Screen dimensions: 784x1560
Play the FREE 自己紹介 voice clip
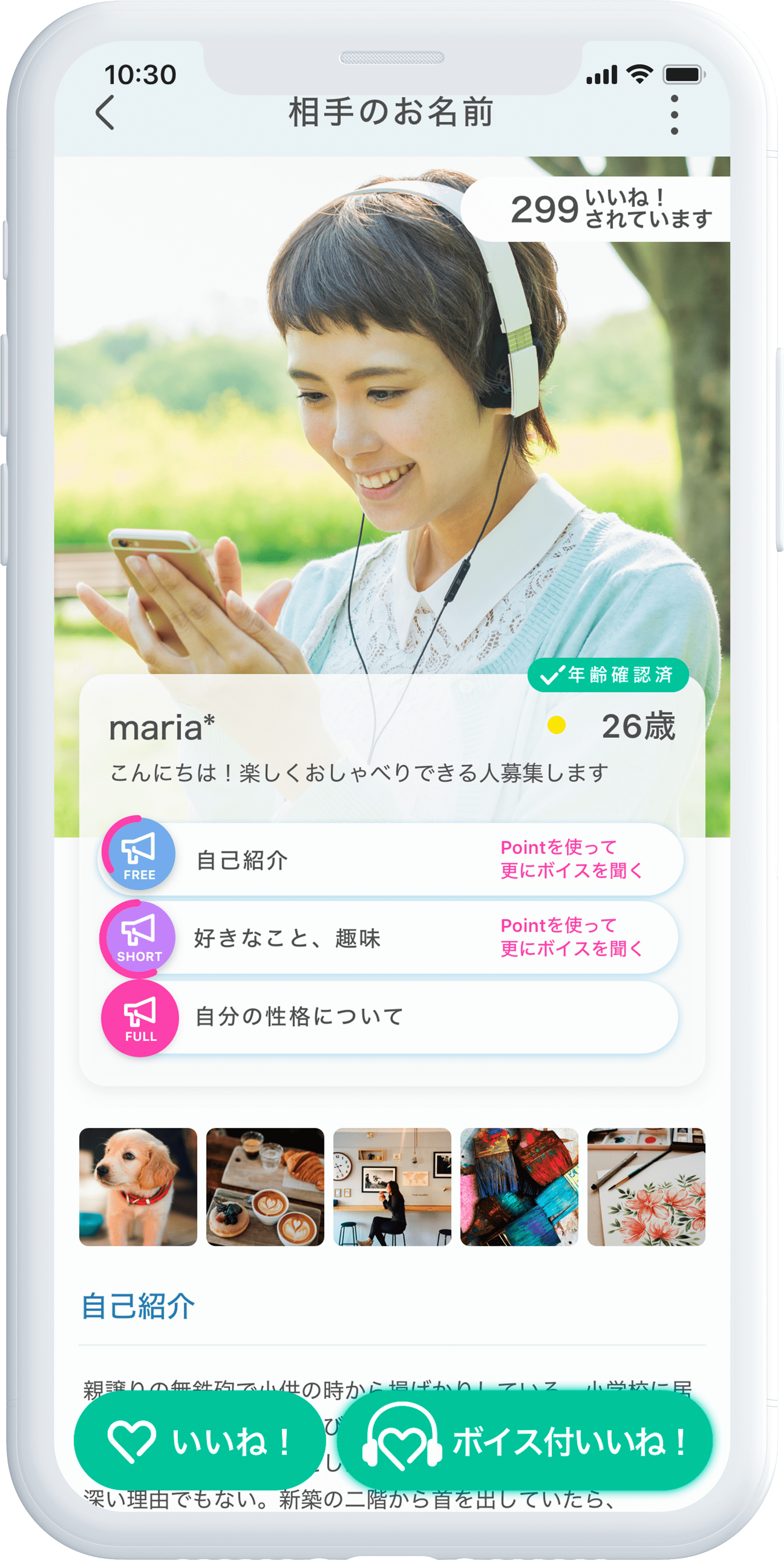pyautogui.click(x=139, y=854)
